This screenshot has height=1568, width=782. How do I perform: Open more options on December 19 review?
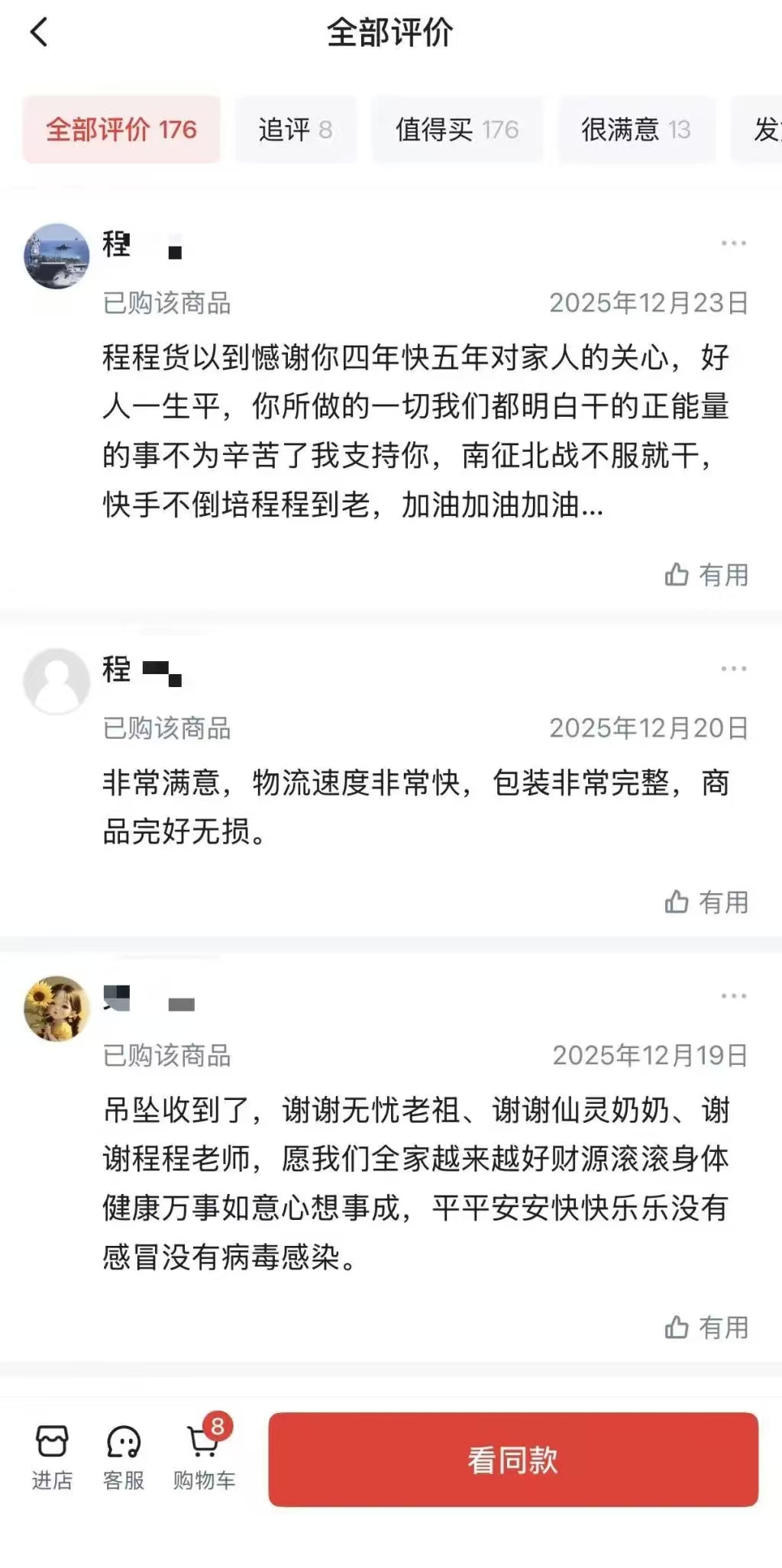pyautogui.click(x=733, y=996)
